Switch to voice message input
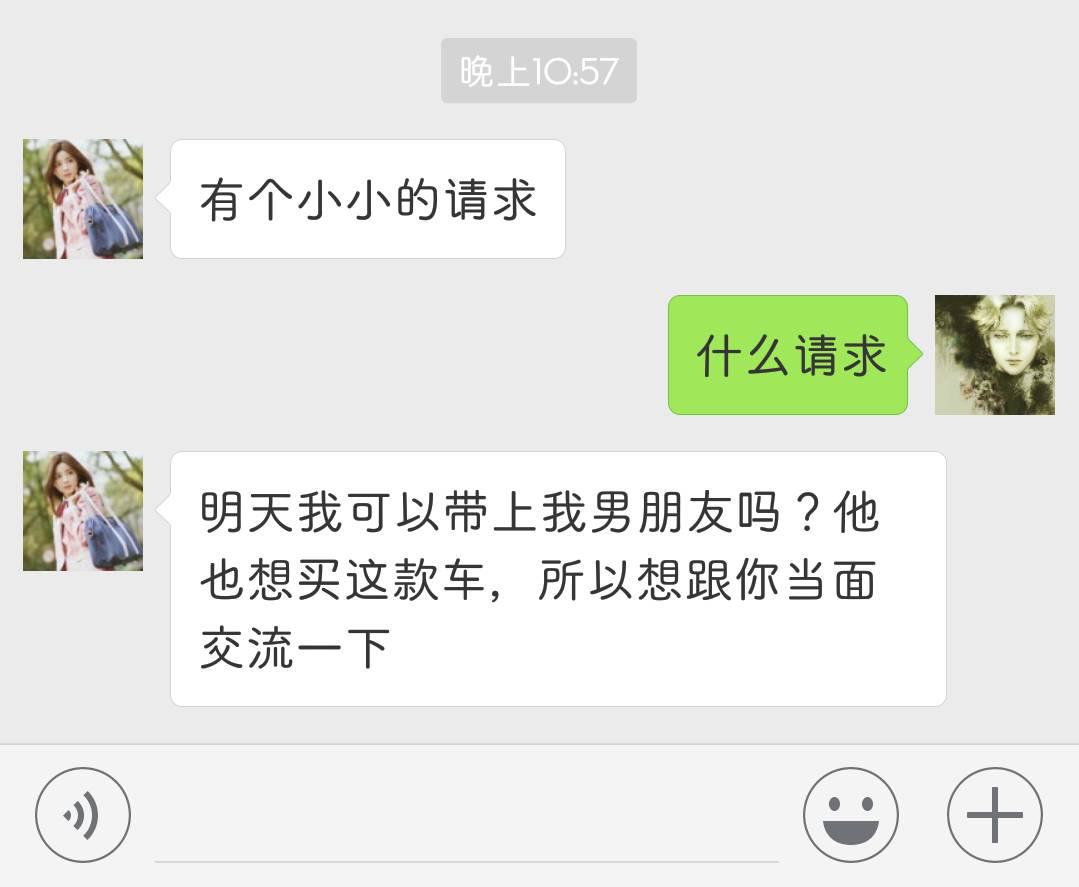 pyautogui.click(x=83, y=815)
